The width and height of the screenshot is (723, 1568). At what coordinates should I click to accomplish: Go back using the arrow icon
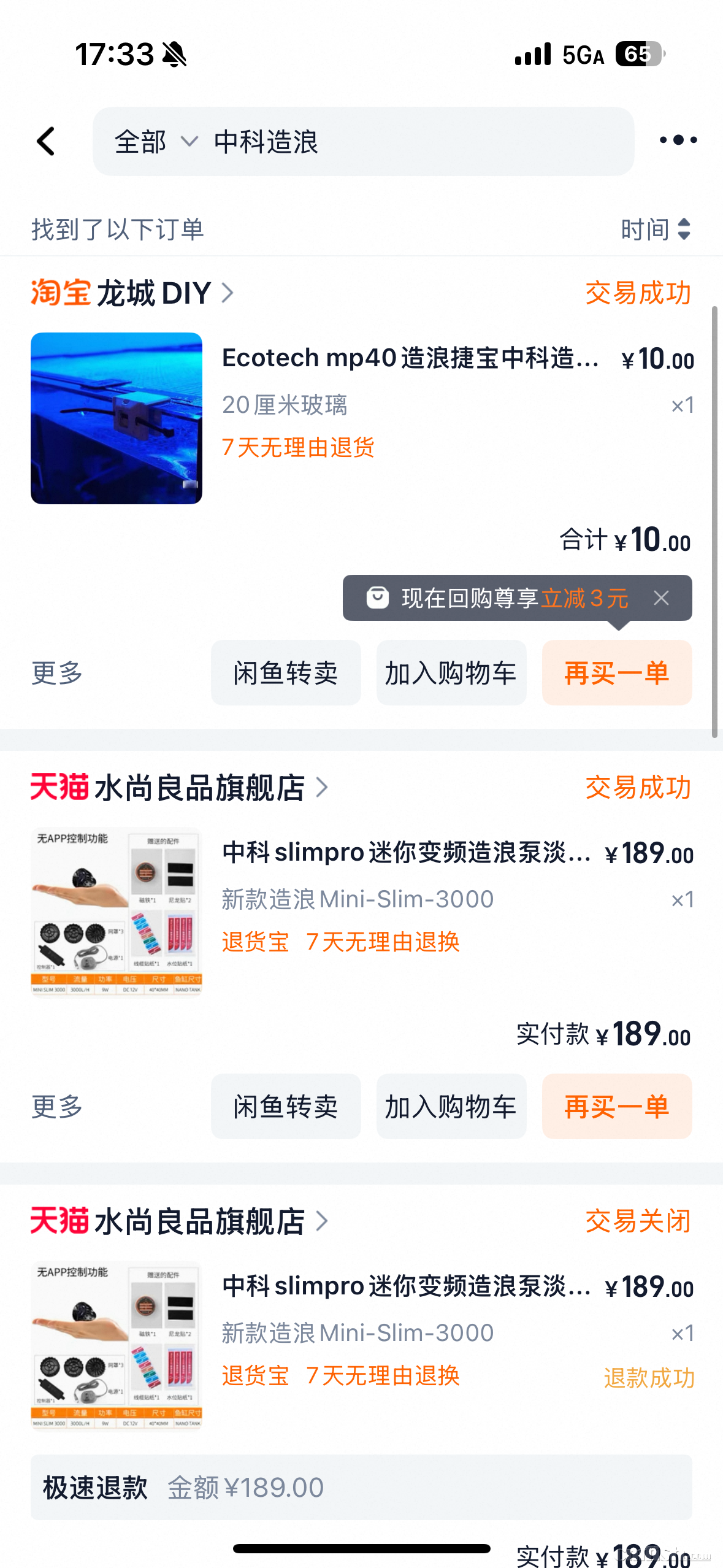47,142
